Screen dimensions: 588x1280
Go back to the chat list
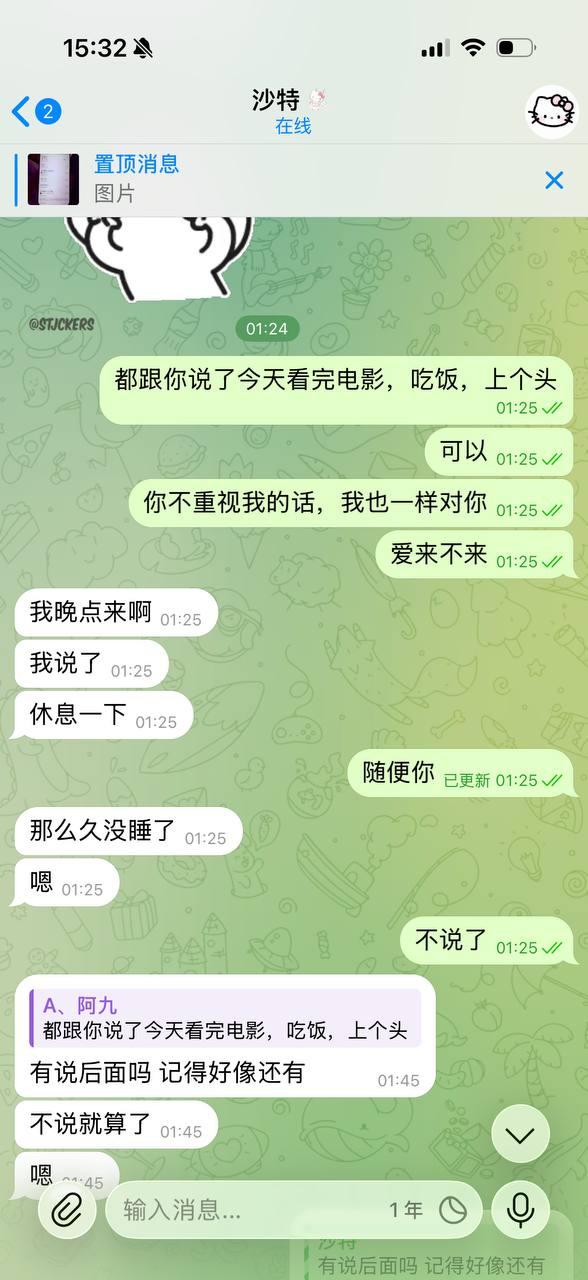36,111
